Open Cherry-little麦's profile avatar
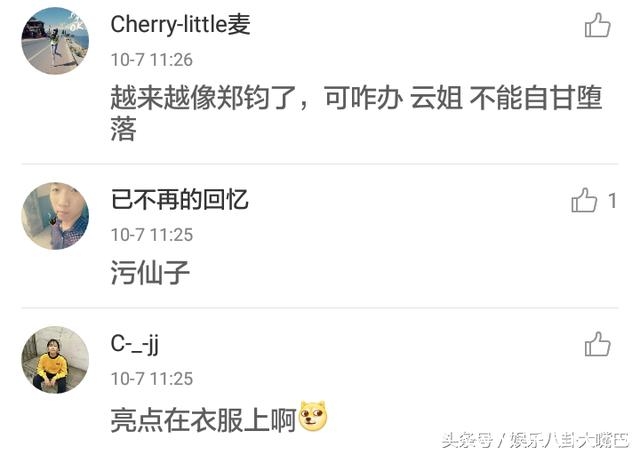 click(x=55, y=41)
